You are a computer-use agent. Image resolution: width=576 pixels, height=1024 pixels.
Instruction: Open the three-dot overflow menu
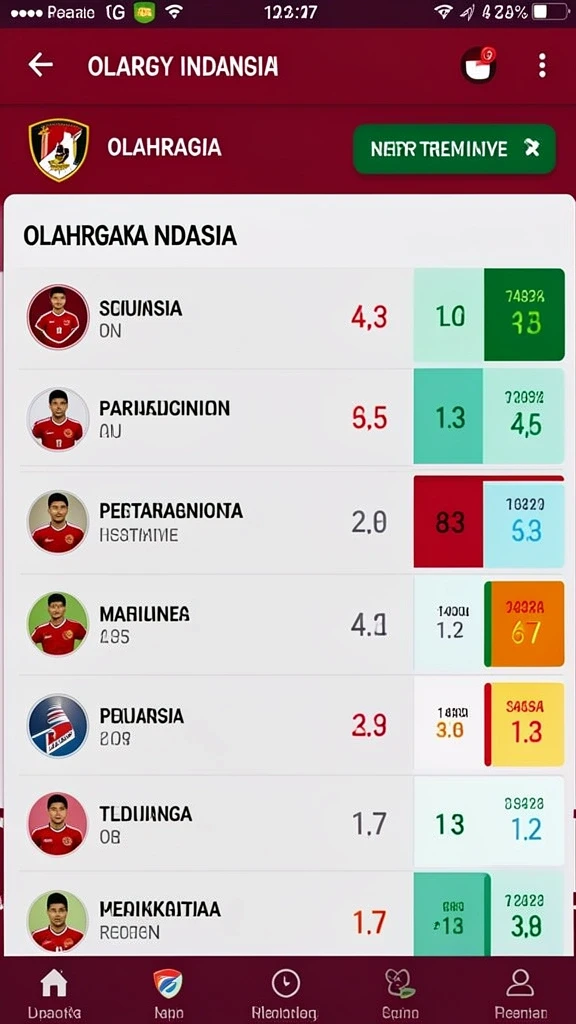click(x=541, y=65)
